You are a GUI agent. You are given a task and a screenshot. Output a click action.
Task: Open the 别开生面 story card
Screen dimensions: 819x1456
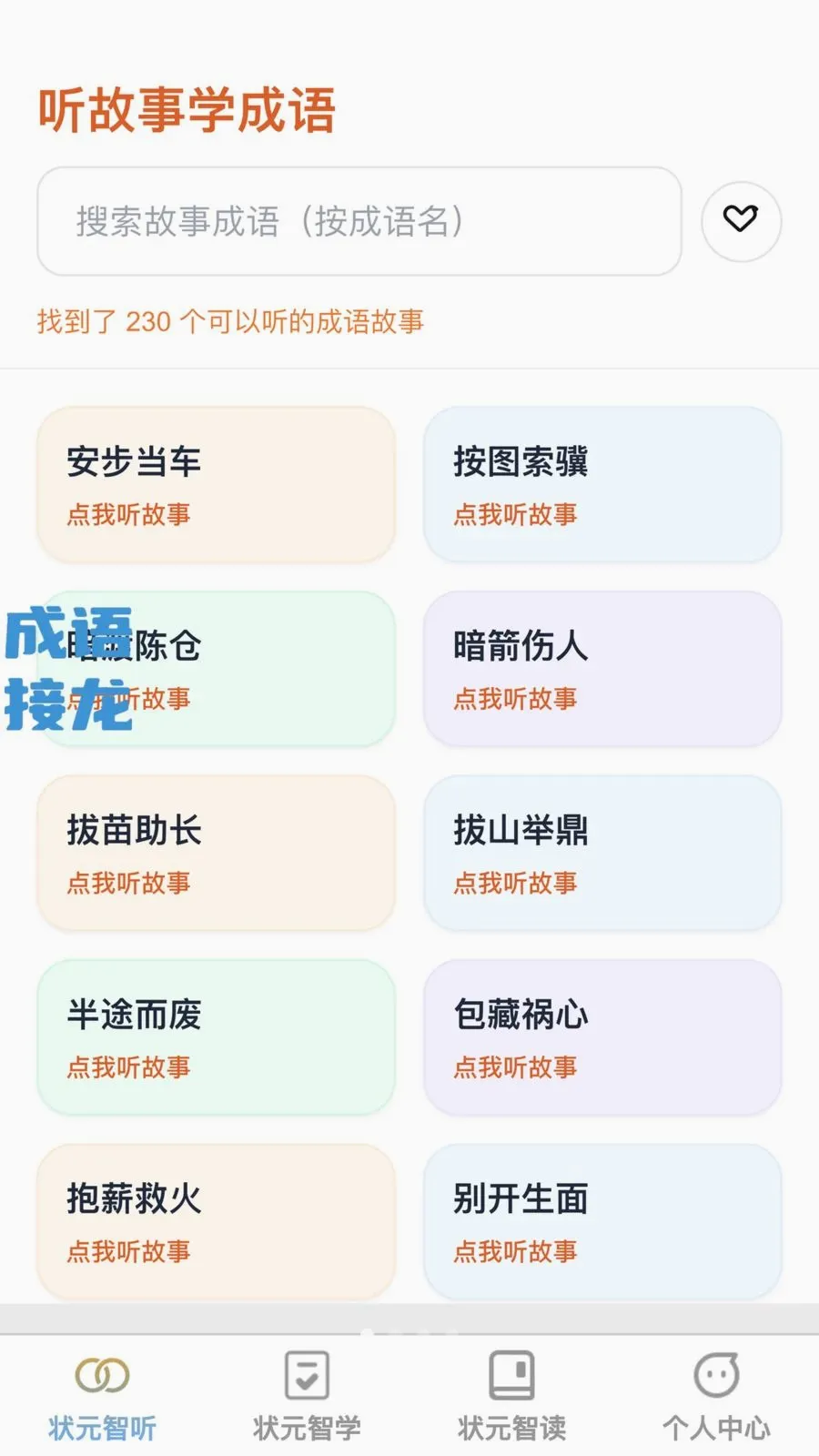click(x=602, y=1222)
